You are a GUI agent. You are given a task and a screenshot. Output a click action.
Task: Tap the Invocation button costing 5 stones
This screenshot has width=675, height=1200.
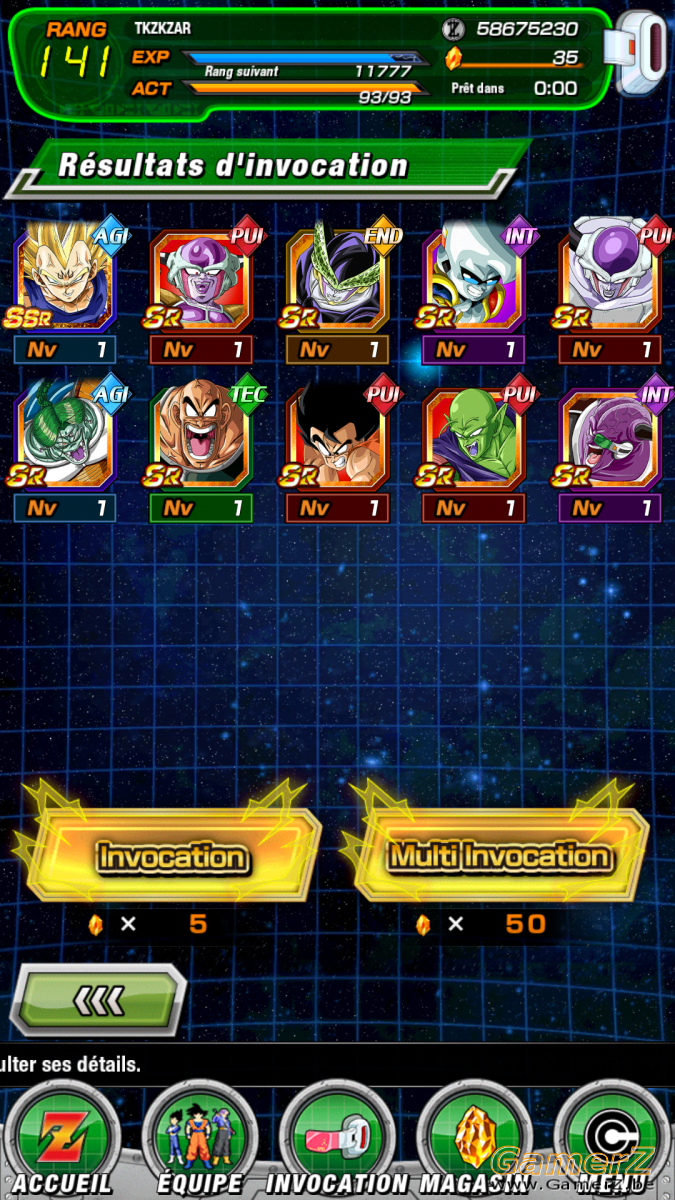coord(170,856)
